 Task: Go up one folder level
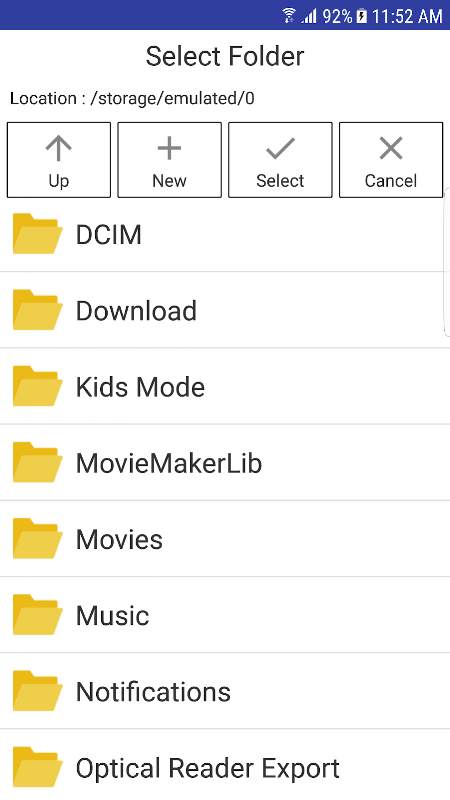pyautogui.click(x=59, y=160)
